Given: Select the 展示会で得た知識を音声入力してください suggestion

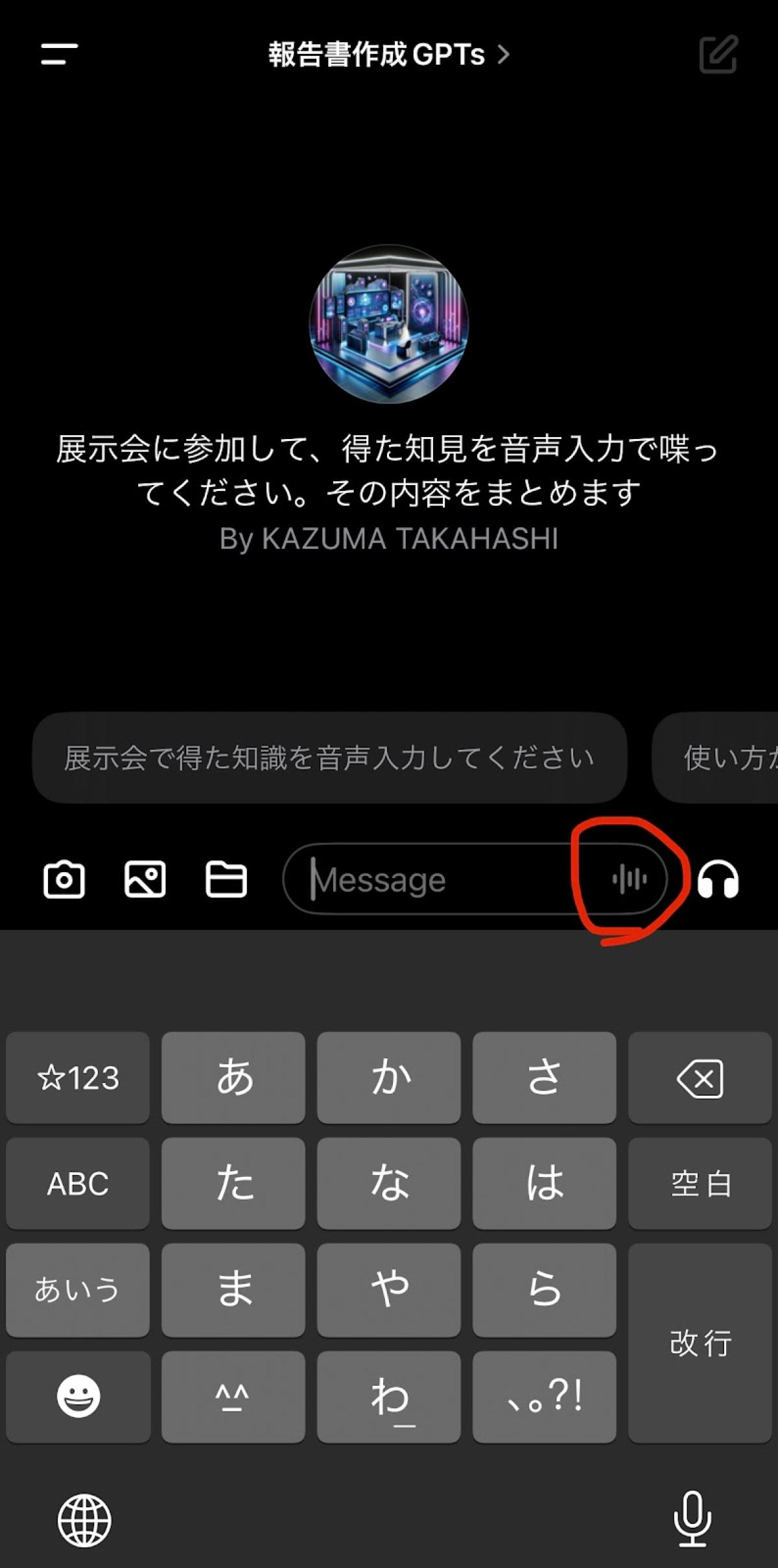Looking at the screenshot, I should (329, 757).
